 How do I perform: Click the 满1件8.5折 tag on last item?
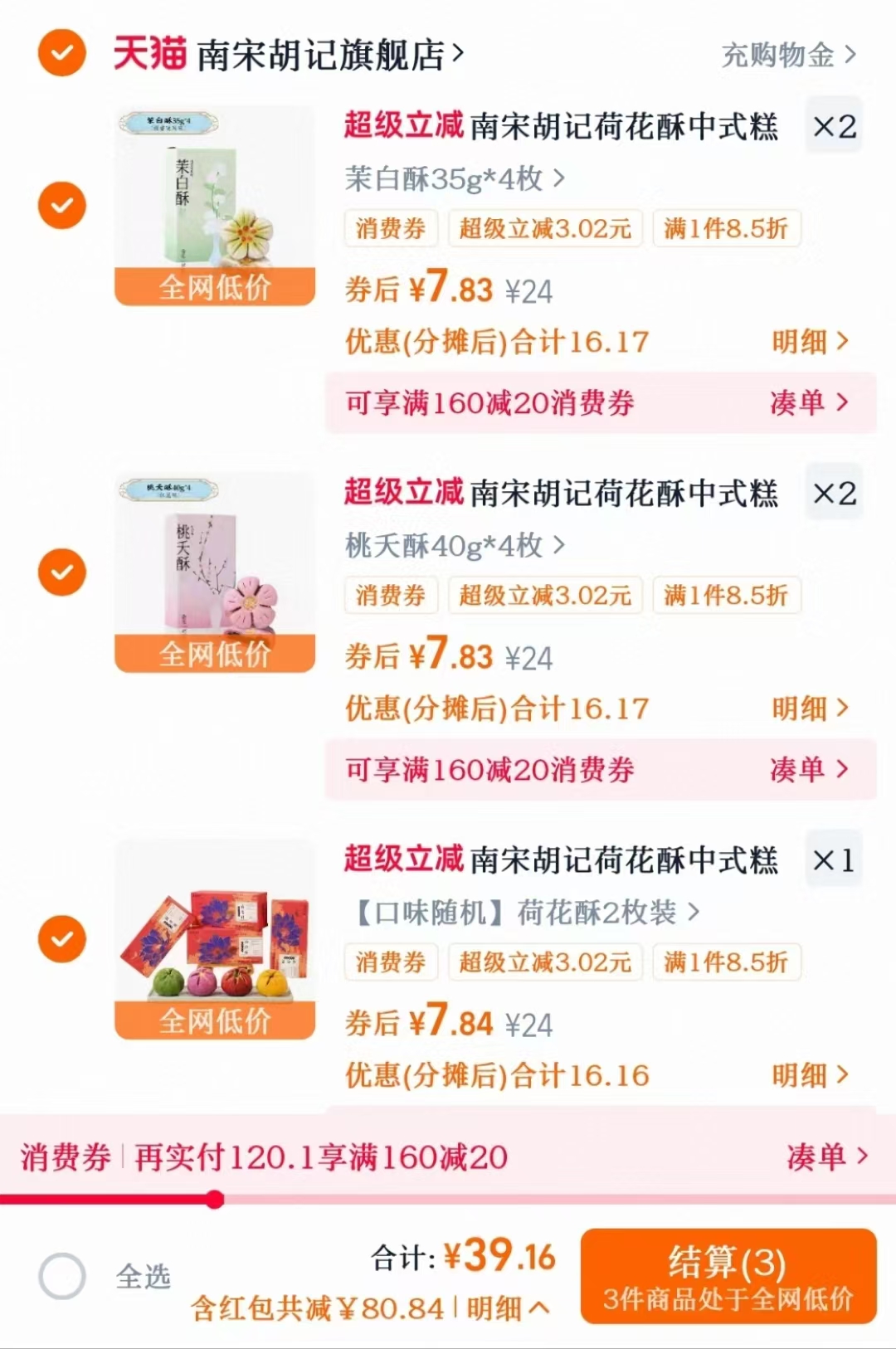coord(725,962)
